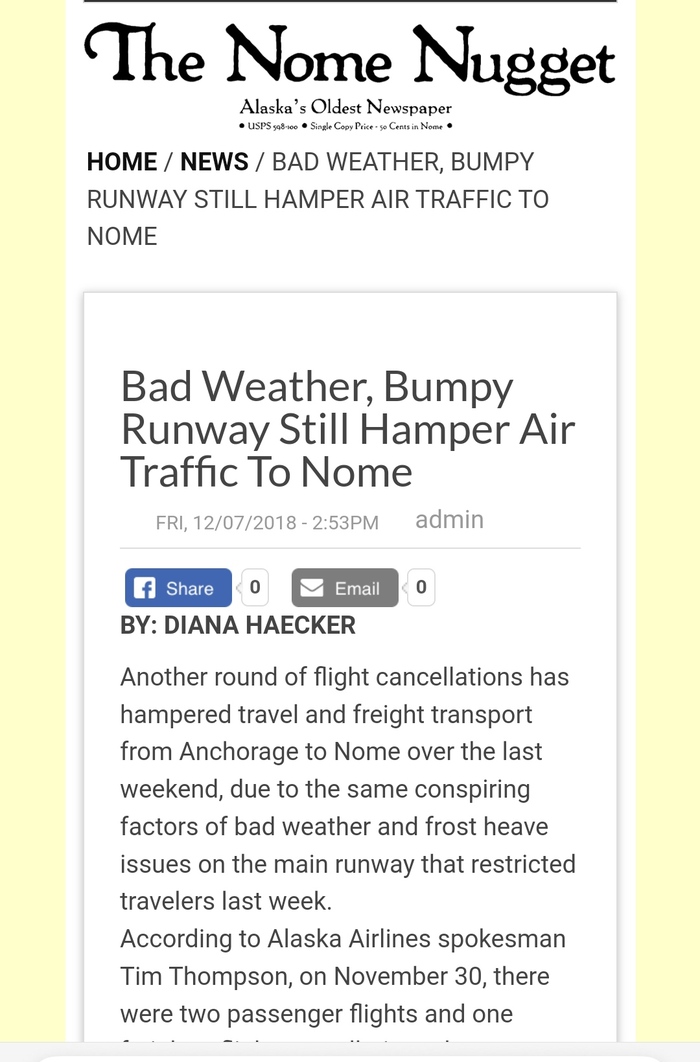Email this article

[x=345, y=588]
